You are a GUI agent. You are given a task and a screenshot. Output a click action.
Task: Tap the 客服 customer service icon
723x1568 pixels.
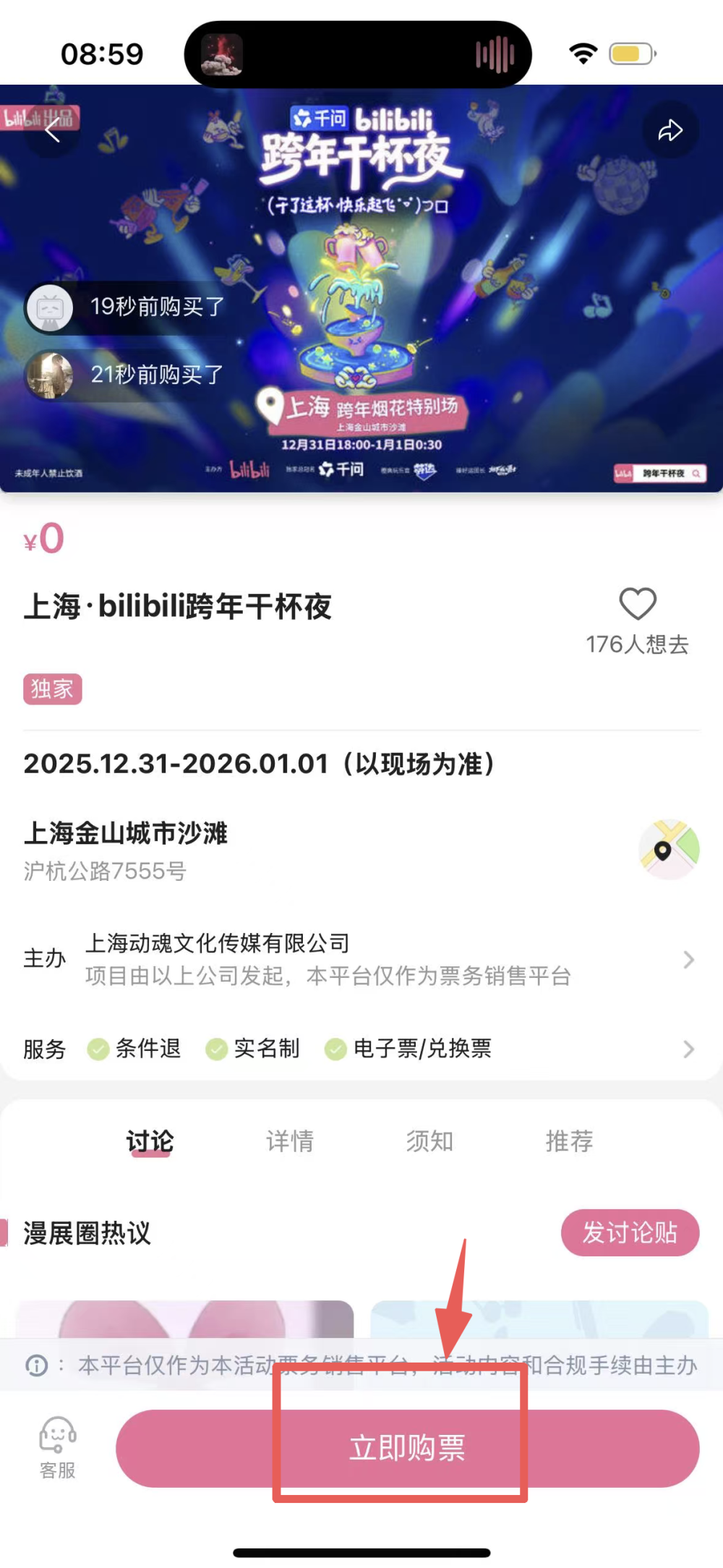[58, 1450]
